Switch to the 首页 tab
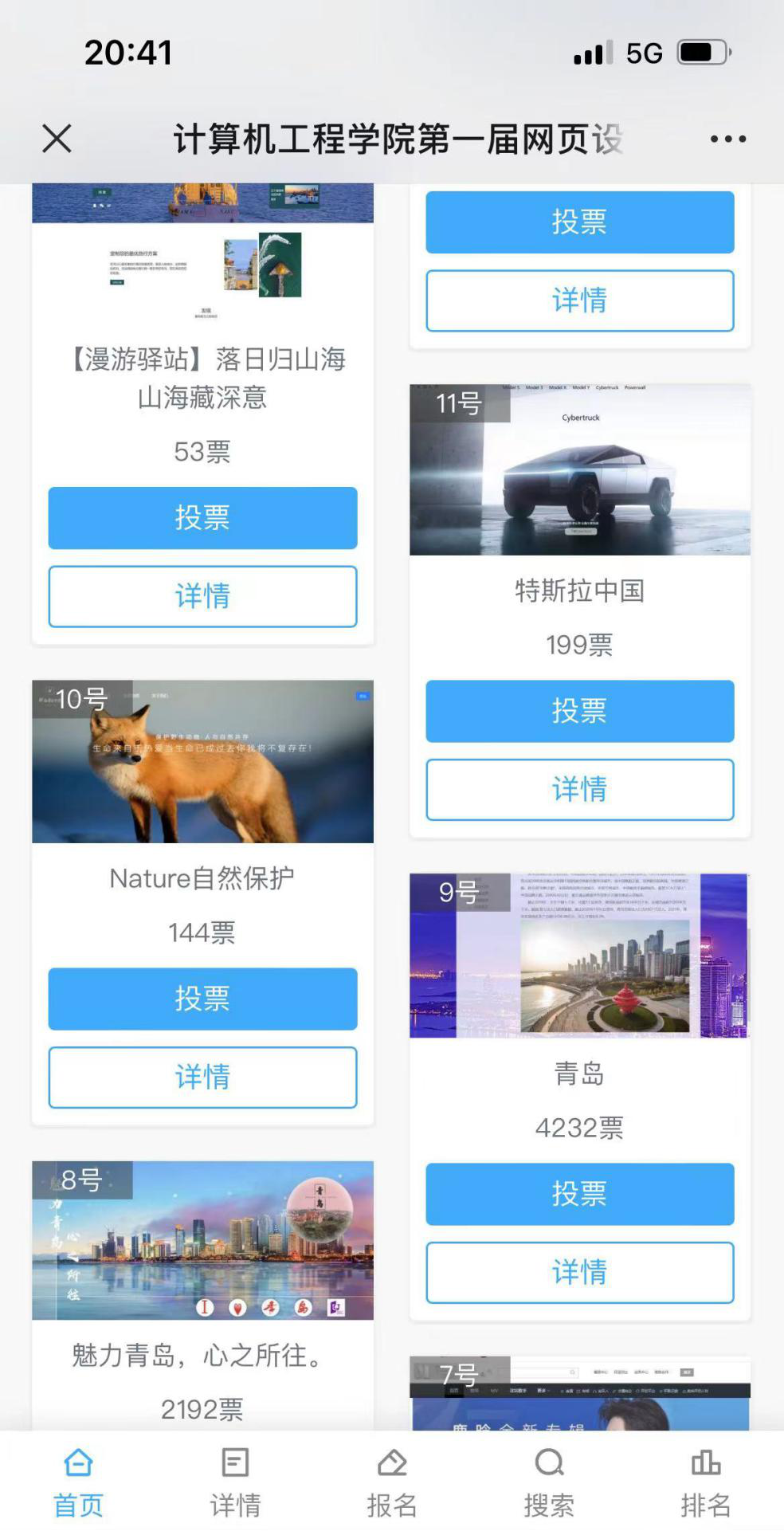The width and height of the screenshot is (784, 1531). pos(78,1482)
